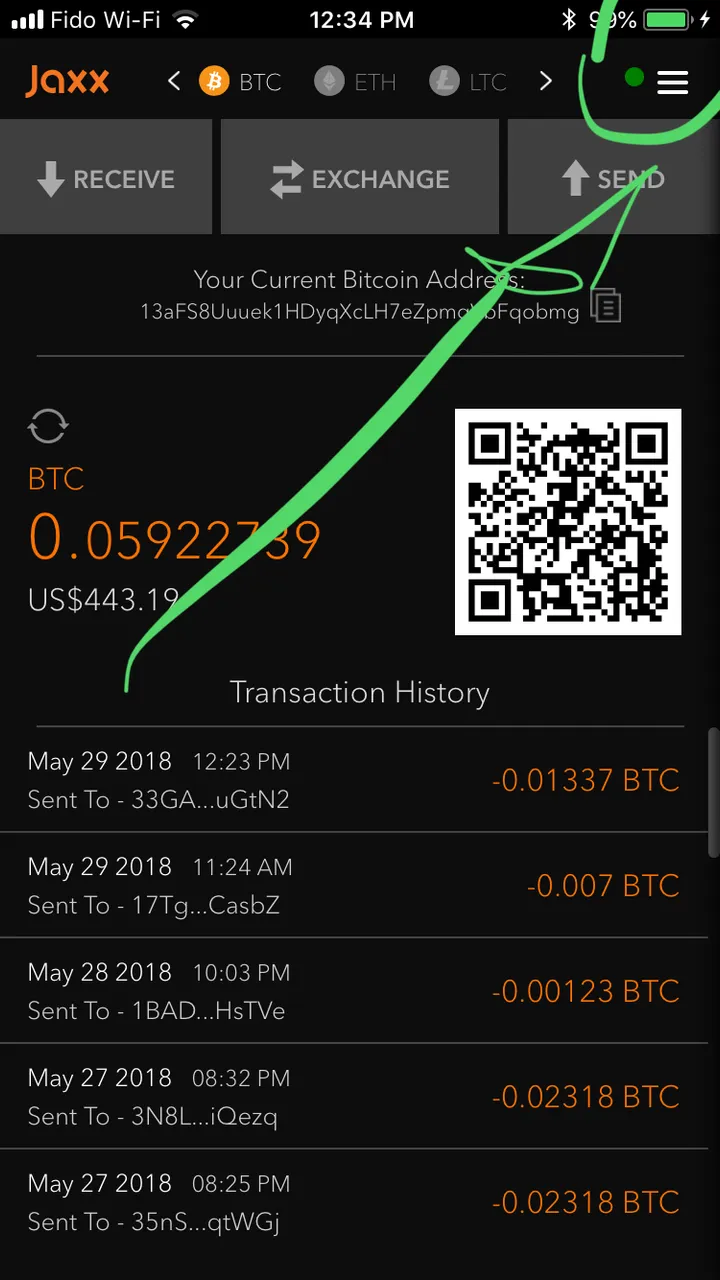720x1280 pixels.
Task: Refresh the BTC balance
Action: 48,426
